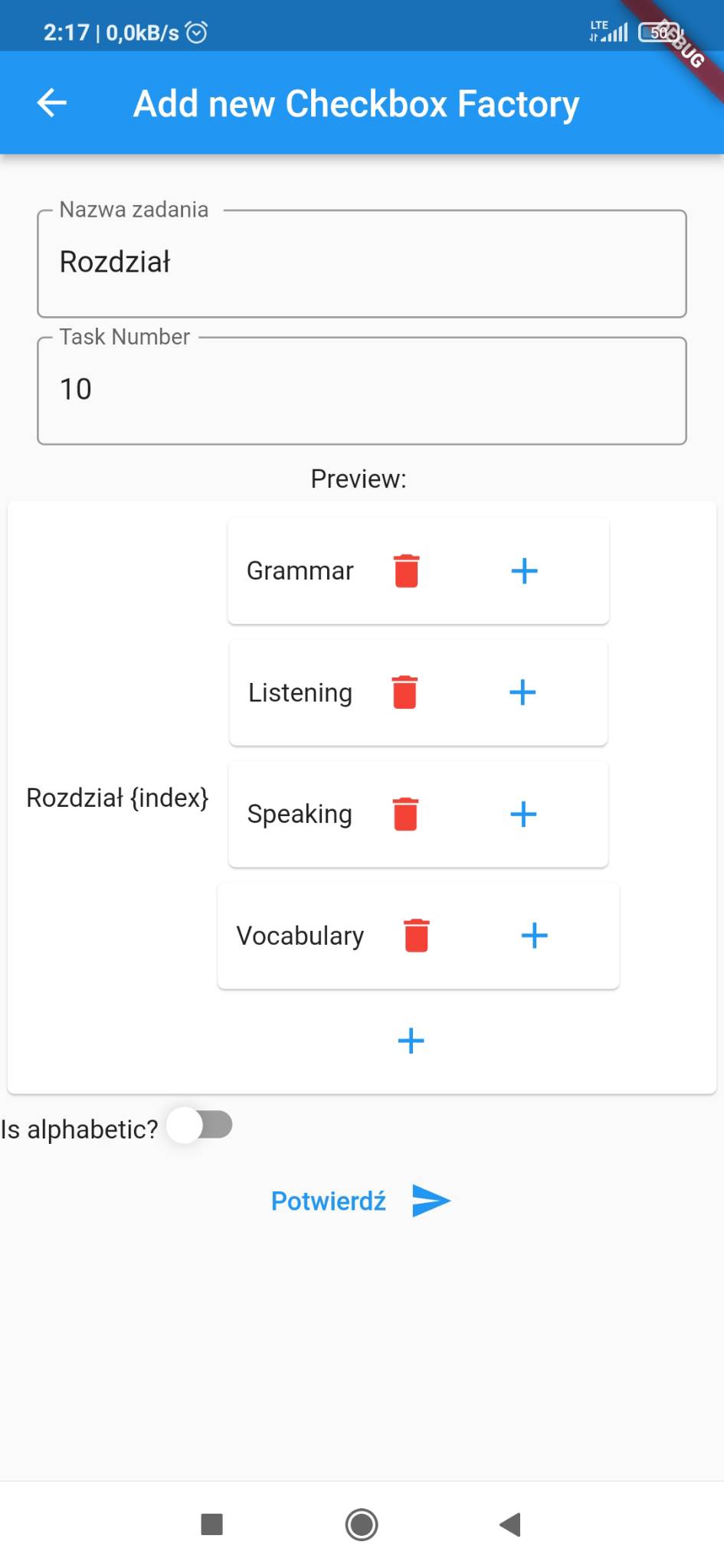Edit the Nazwa zadania text field
This screenshot has height=1568, width=724.
pos(362,263)
